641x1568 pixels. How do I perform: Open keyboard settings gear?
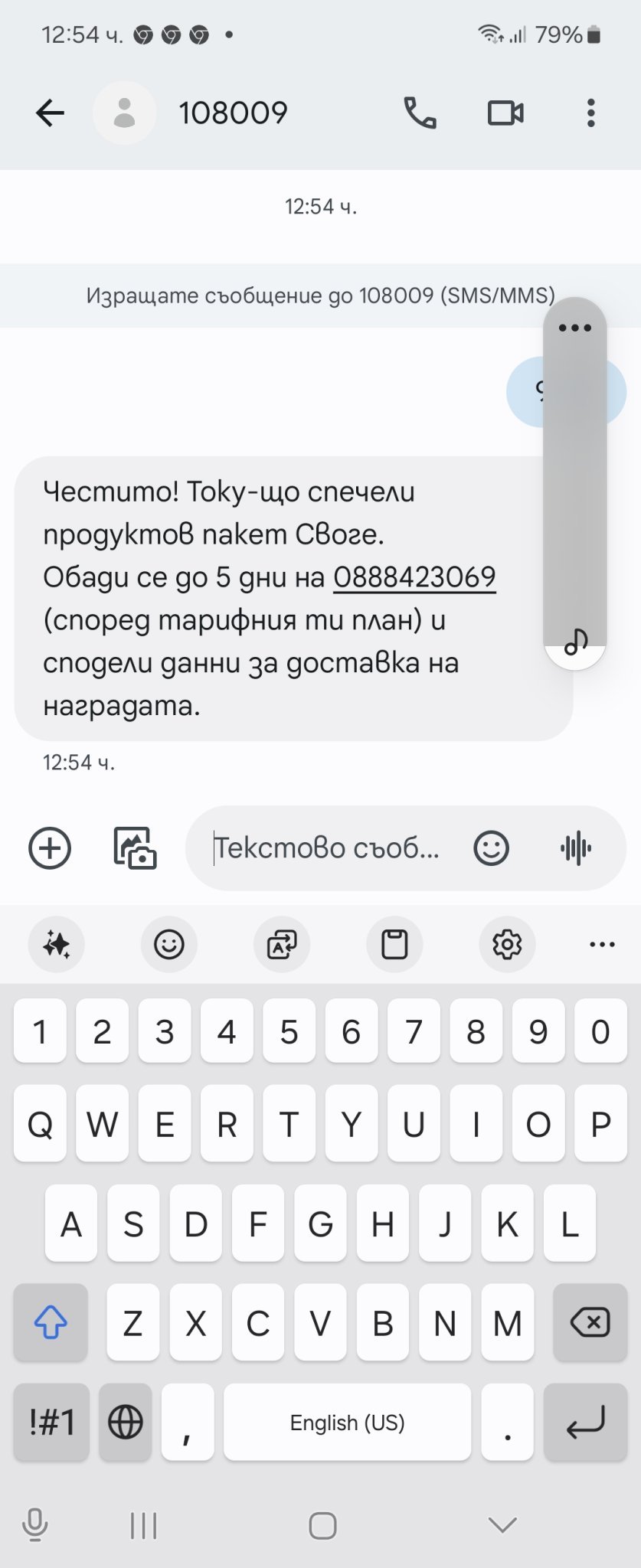click(x=507, y=945)
